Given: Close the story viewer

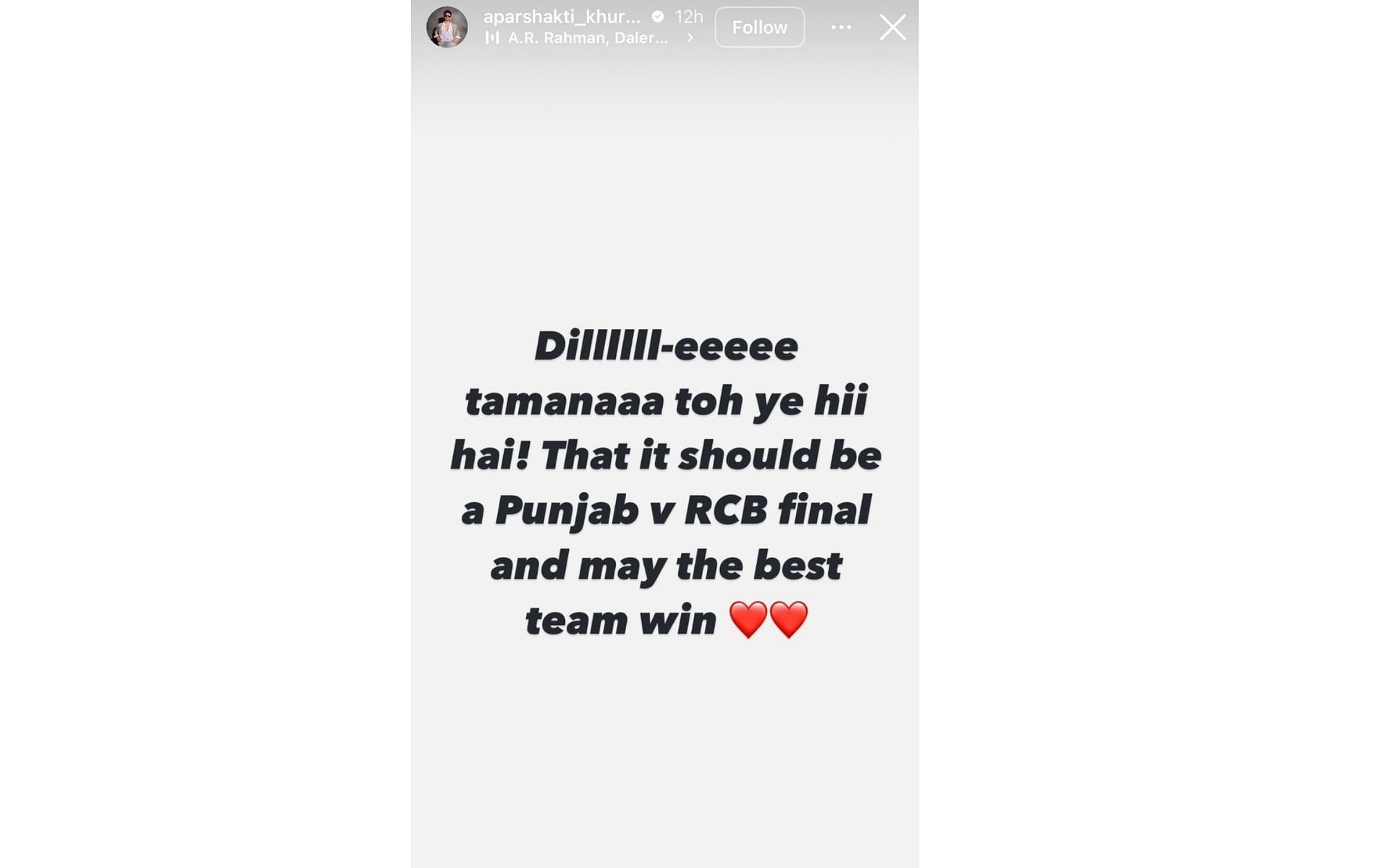Looking at the screenshot, I should pyautogui.click(x=892, y=27).
